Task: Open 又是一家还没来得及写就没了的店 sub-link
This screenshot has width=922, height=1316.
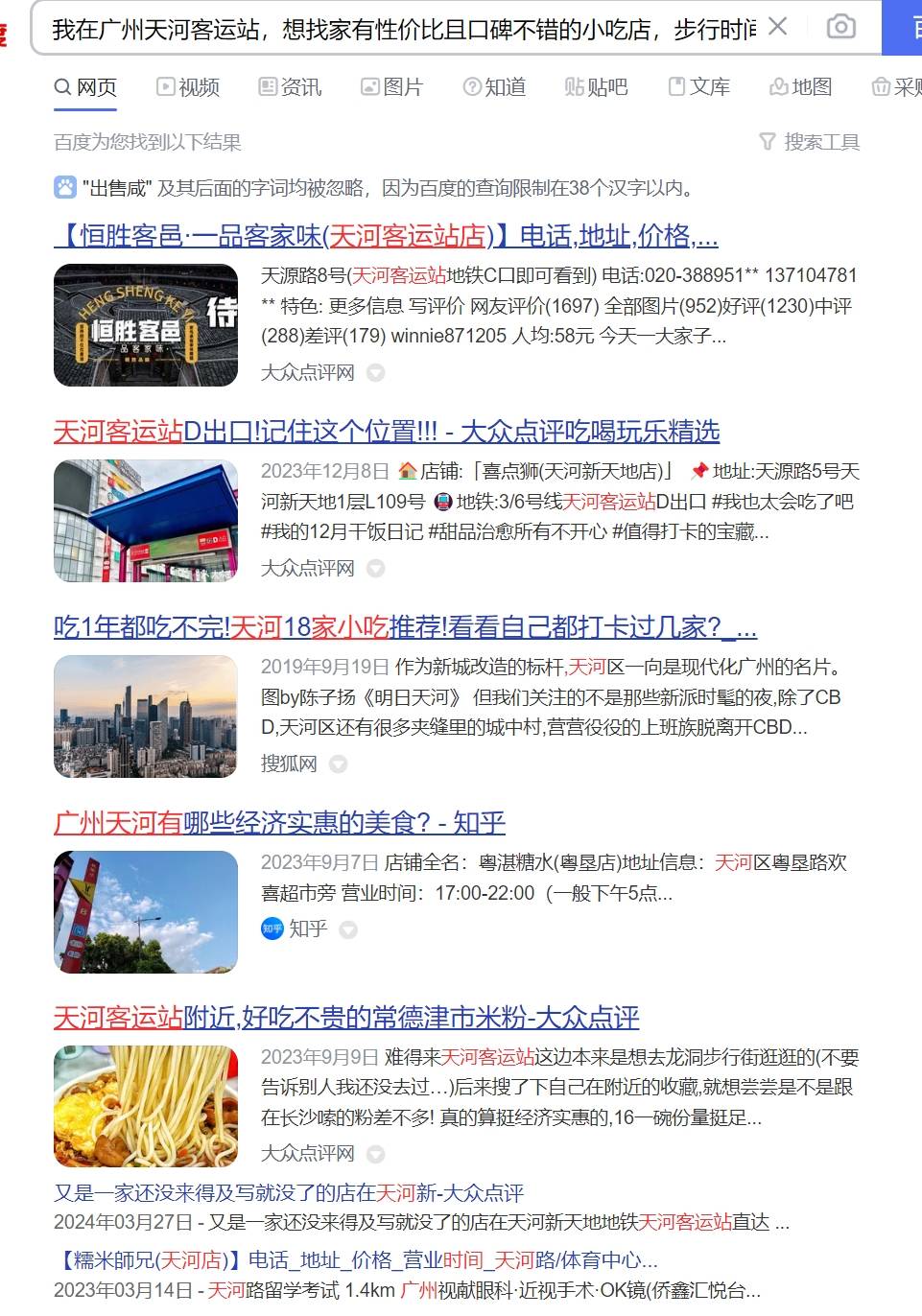Action: point(288,1193)
